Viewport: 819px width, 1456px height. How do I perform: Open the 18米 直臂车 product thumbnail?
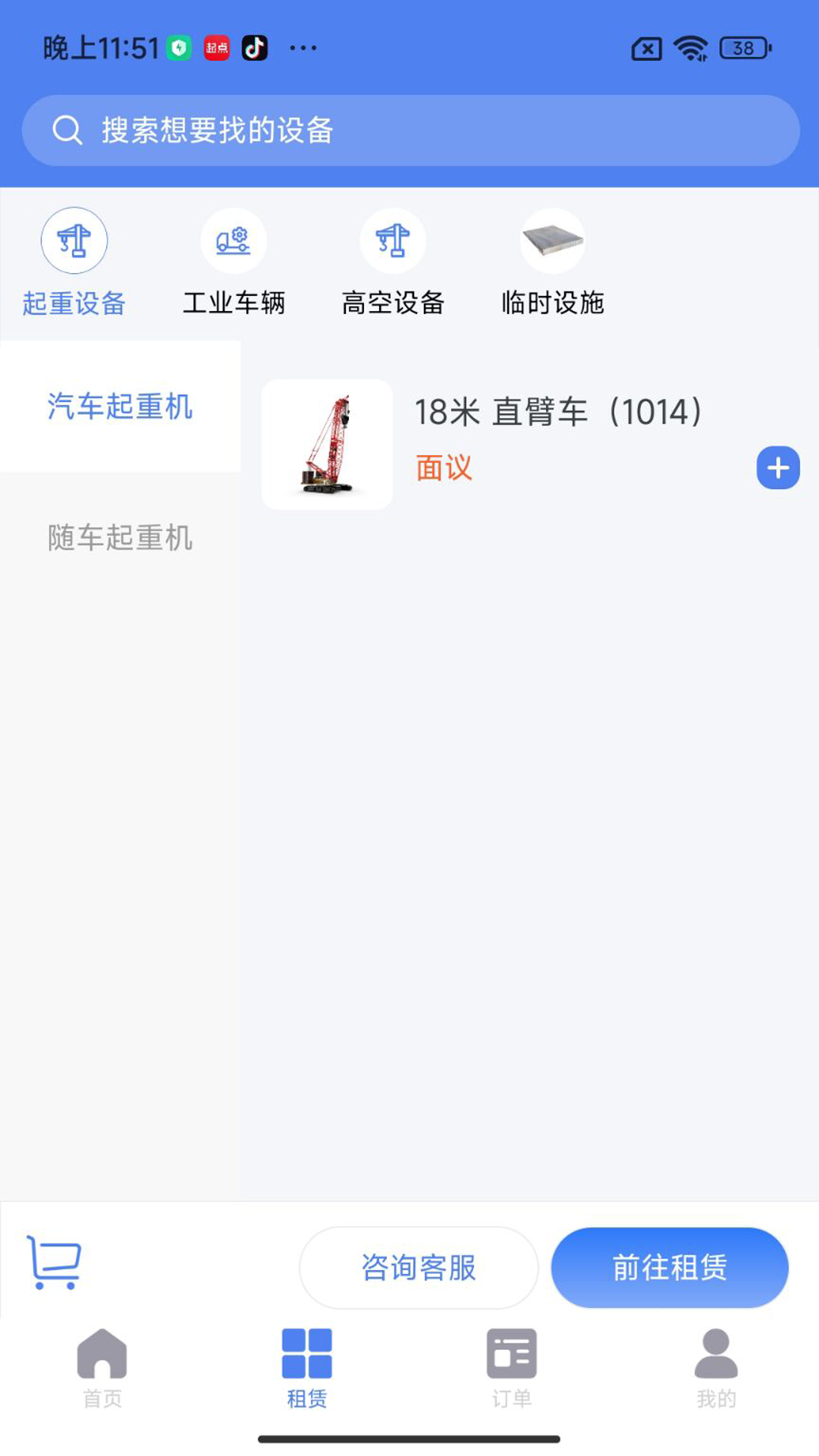tap(327, 444)
